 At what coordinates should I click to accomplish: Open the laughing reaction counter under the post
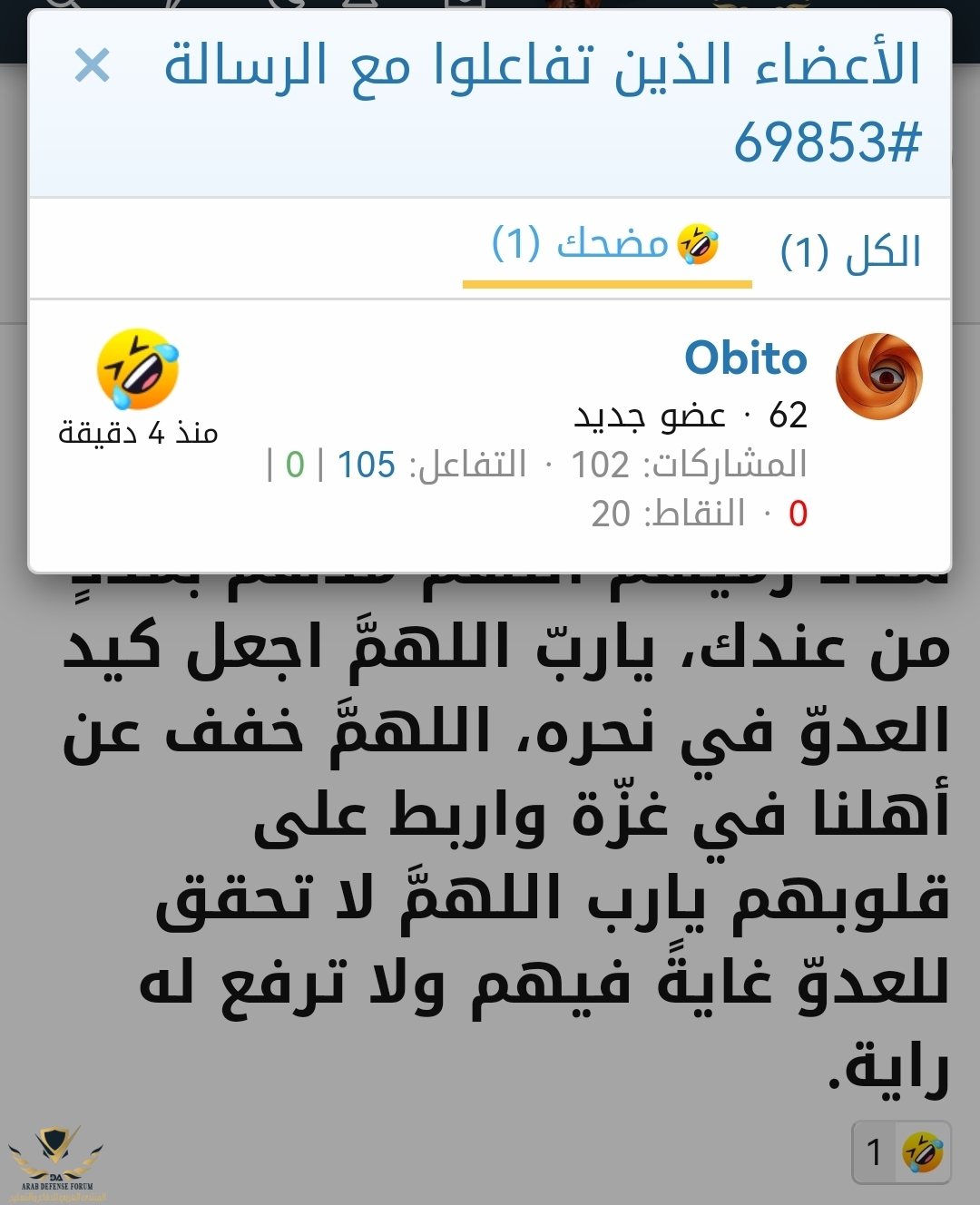click(x=901, y=1152)
